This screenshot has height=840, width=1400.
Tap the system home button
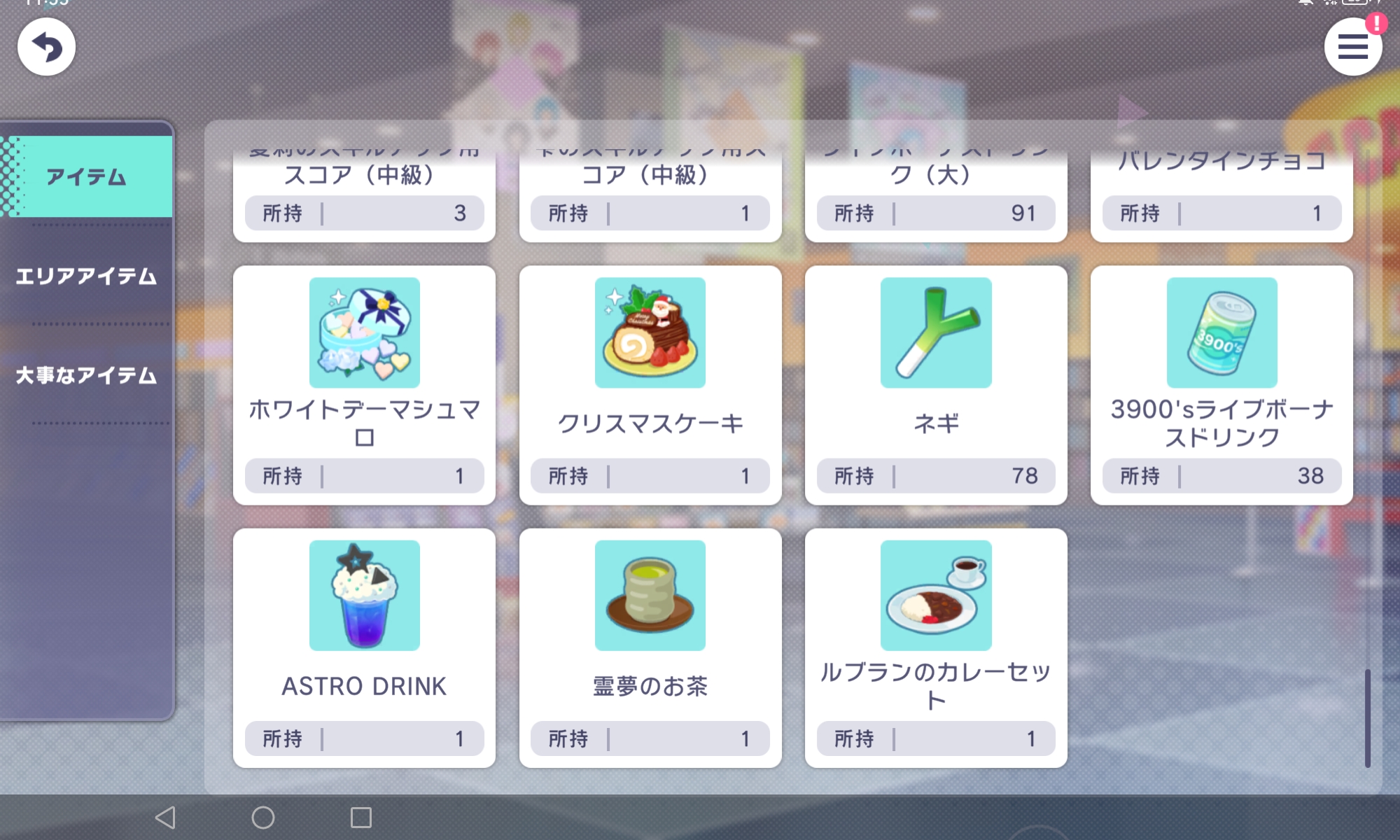point(263,817)
